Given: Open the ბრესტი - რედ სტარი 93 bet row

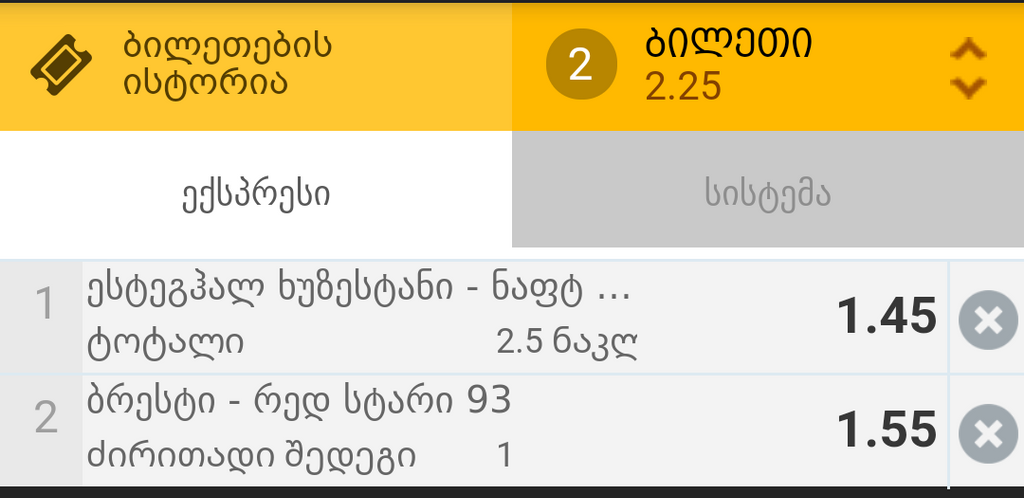Looking at the screenshot, I should 450,429.
